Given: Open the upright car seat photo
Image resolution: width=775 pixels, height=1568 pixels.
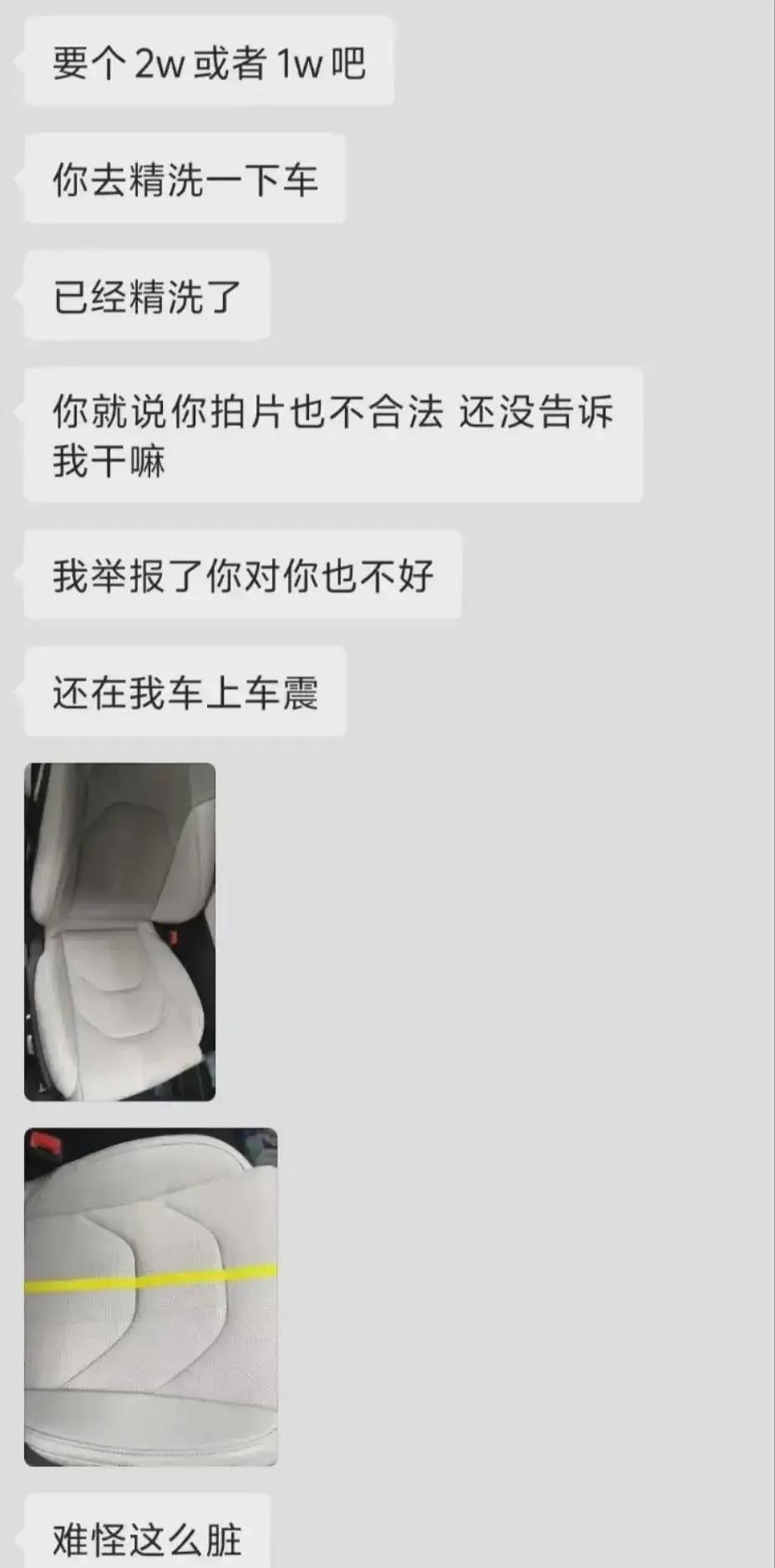Looking at the screenshot, I should (x=119, y=931).
